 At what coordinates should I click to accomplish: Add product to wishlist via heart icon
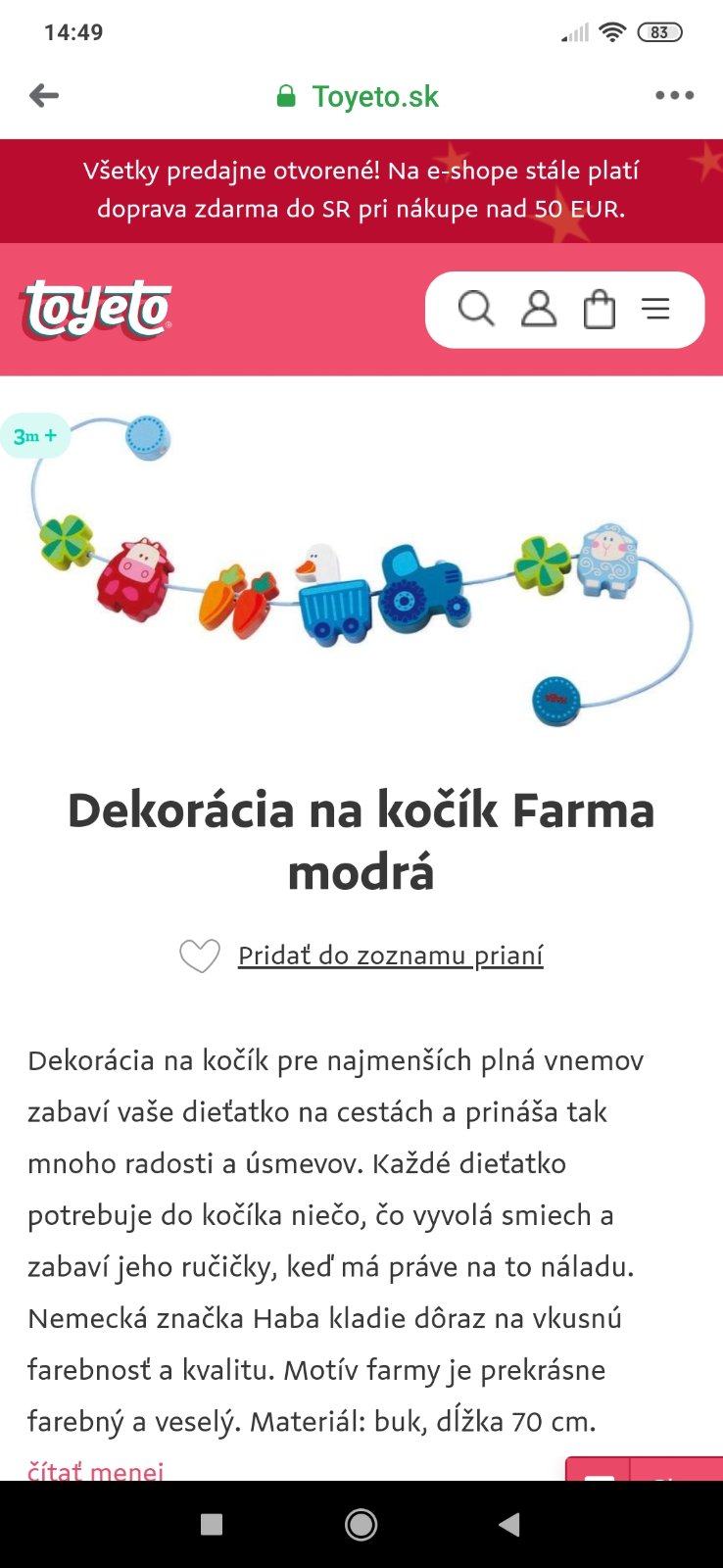pos(200,955)
